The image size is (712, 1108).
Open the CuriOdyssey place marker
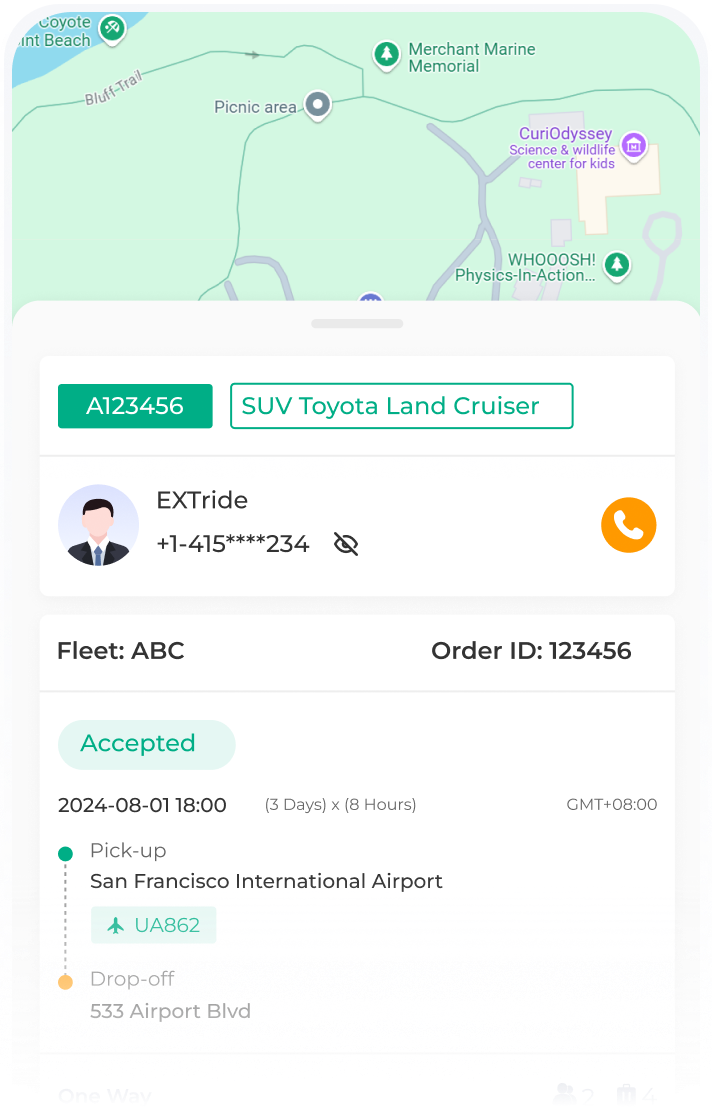(x=633, y=146)
